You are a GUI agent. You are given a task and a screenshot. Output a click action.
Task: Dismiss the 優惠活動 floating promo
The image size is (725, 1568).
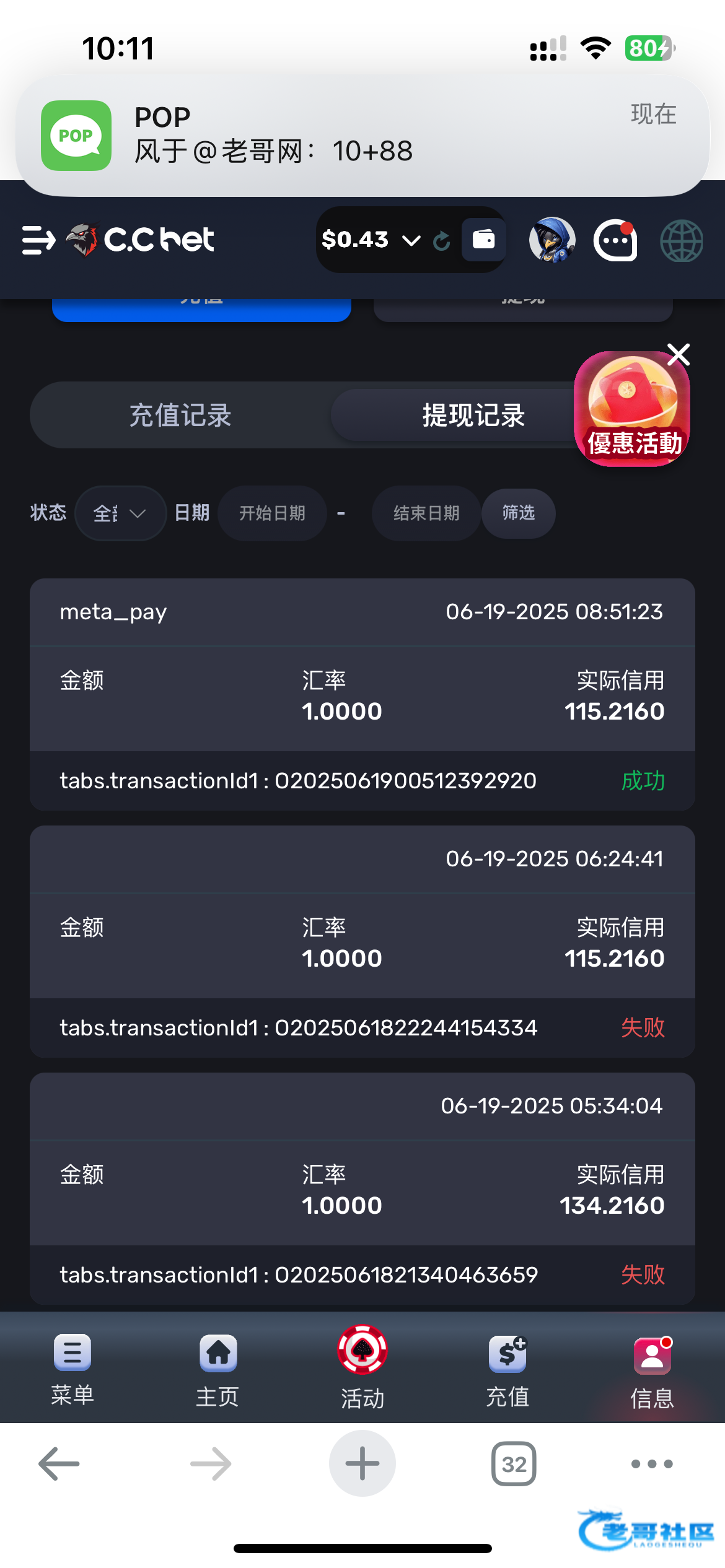(x=679, y=355)
